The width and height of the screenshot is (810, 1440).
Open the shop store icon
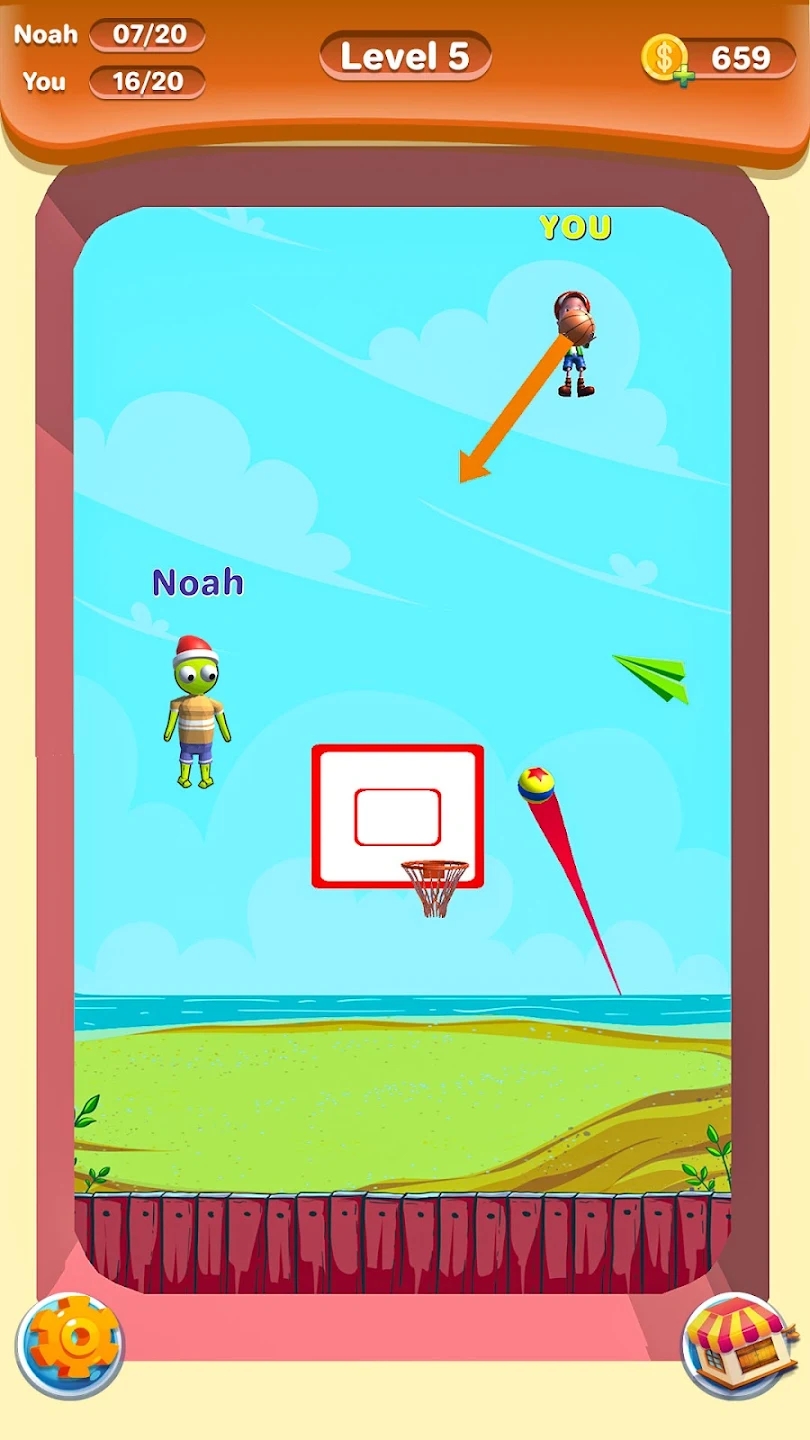click(x=738, y=1344)
